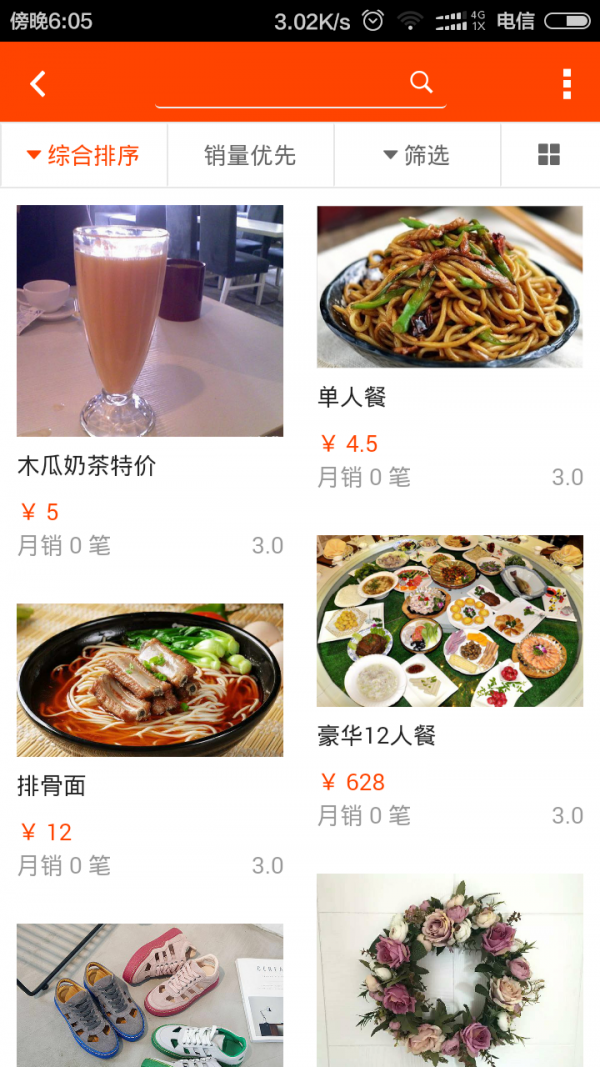The width and height of the screenshot is (600, 1067).
Task: Open the three-dot overflow menu
Action: [567, 84]
